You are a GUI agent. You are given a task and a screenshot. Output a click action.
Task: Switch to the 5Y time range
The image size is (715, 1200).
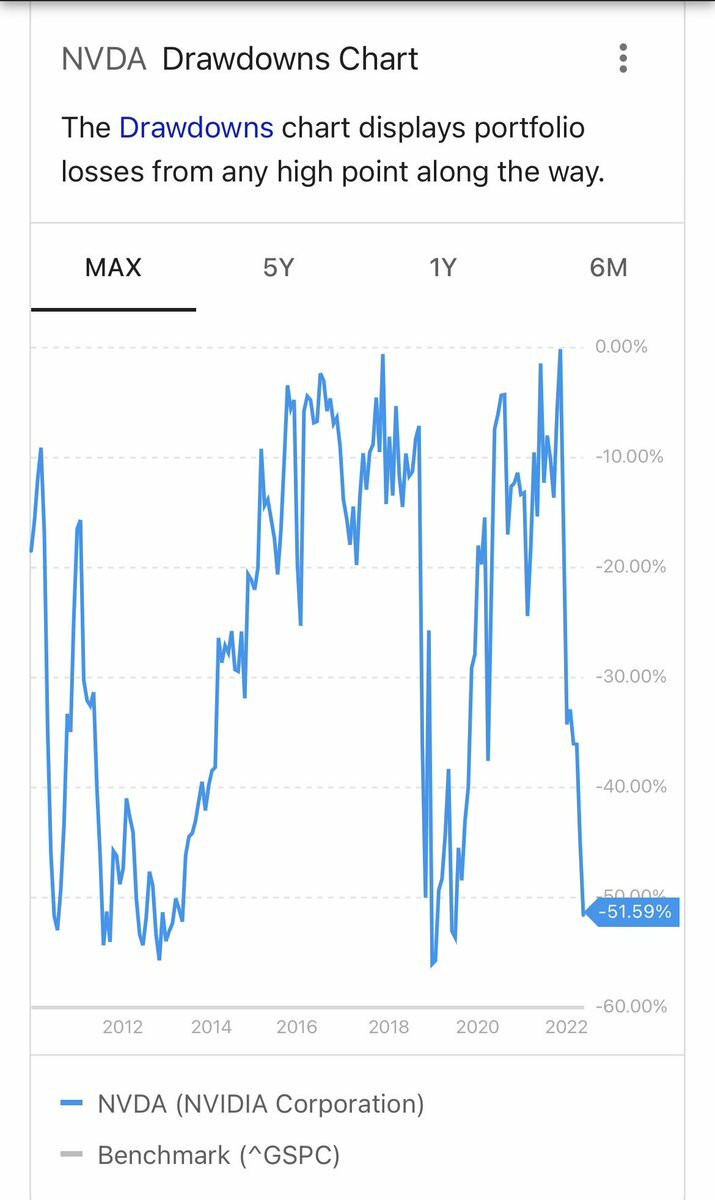(278, 268)
